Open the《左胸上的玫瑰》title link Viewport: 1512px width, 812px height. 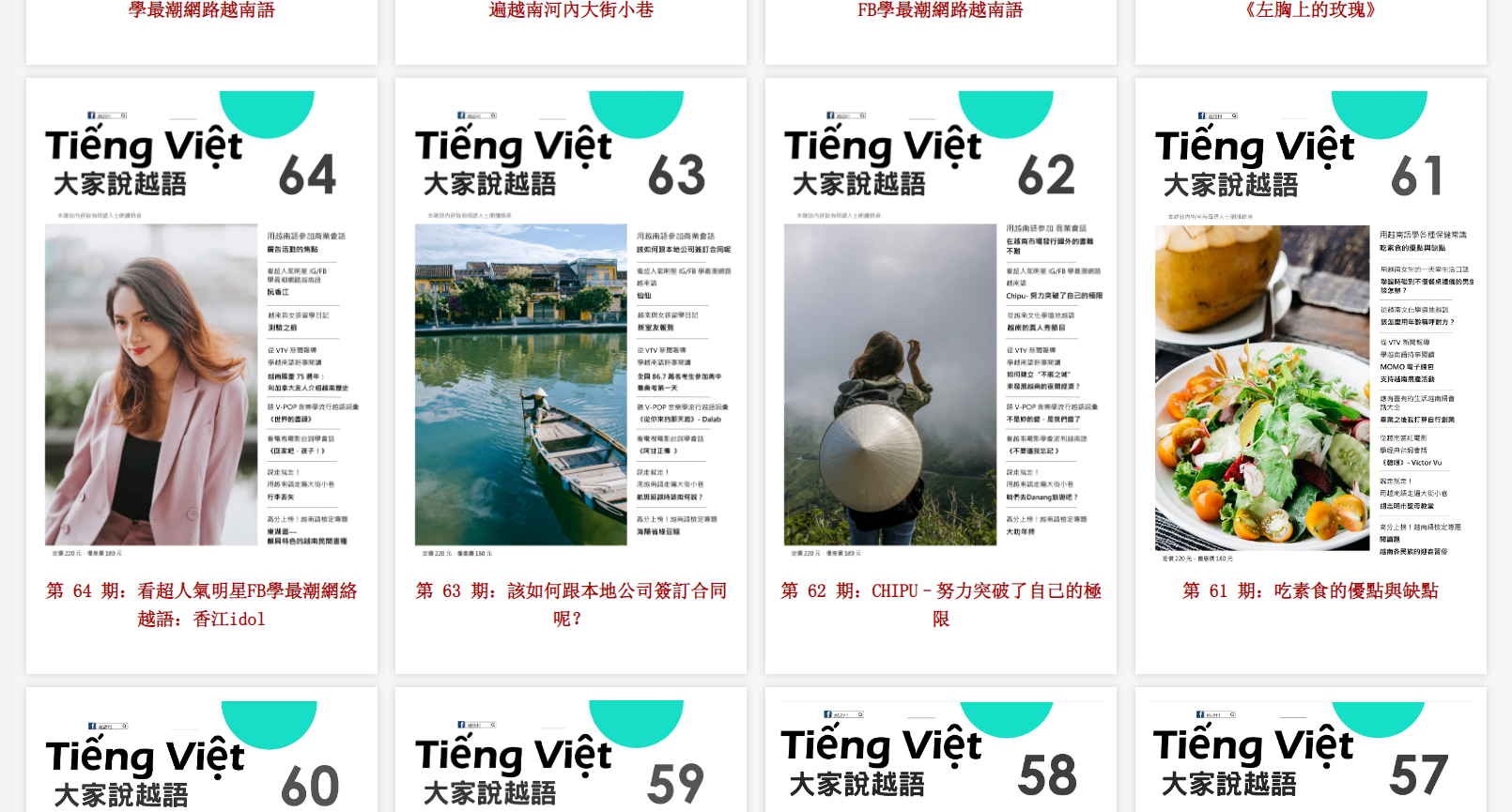coord(1310,10)
